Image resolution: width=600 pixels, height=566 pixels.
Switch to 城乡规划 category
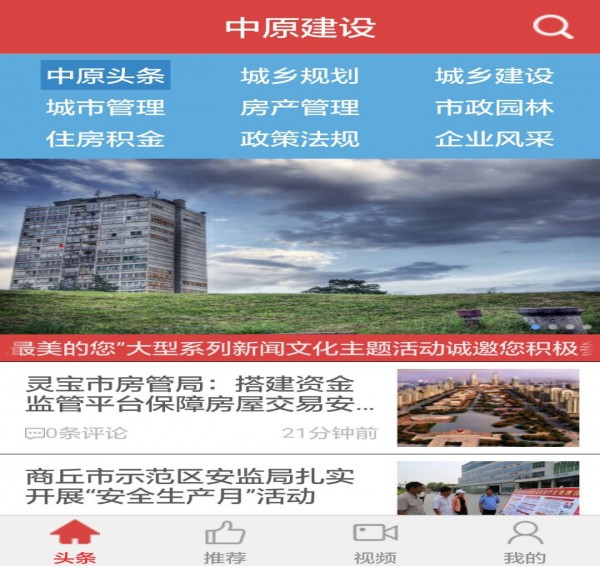[x=299, y=76]
